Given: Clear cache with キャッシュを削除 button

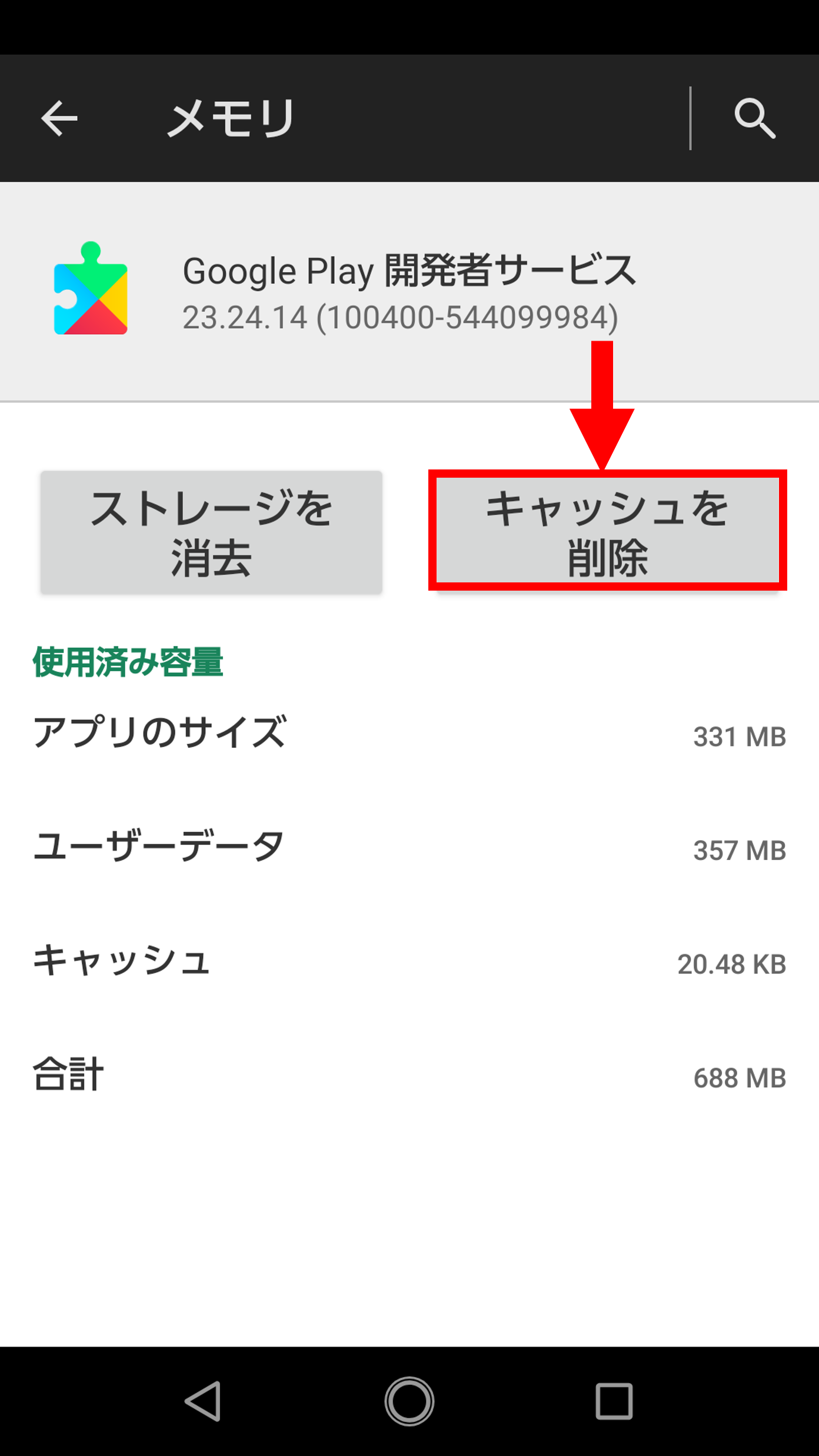Looking at the screenshot, I should click(608, 531).
